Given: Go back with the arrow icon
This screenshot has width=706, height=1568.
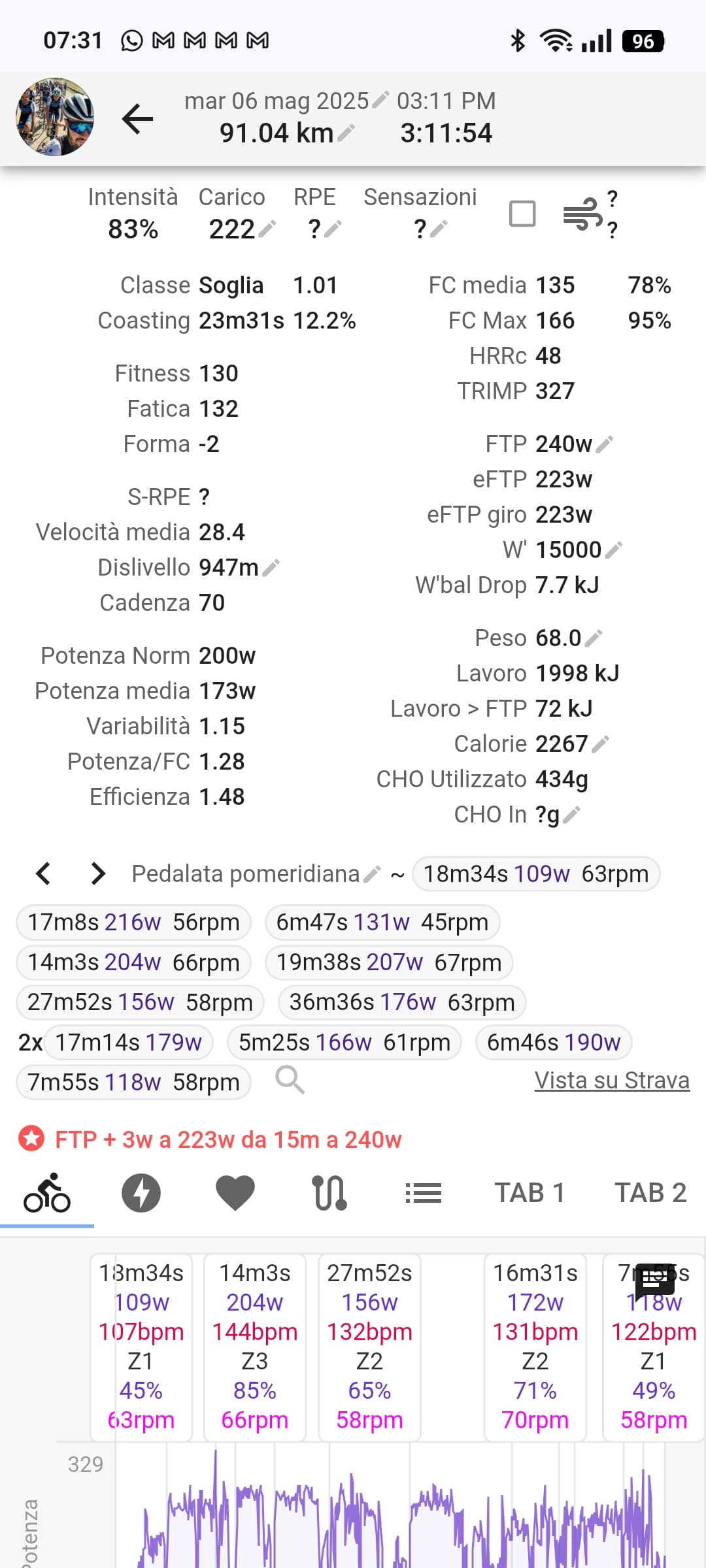Looking at the screenshot, I should pos(137,119).
